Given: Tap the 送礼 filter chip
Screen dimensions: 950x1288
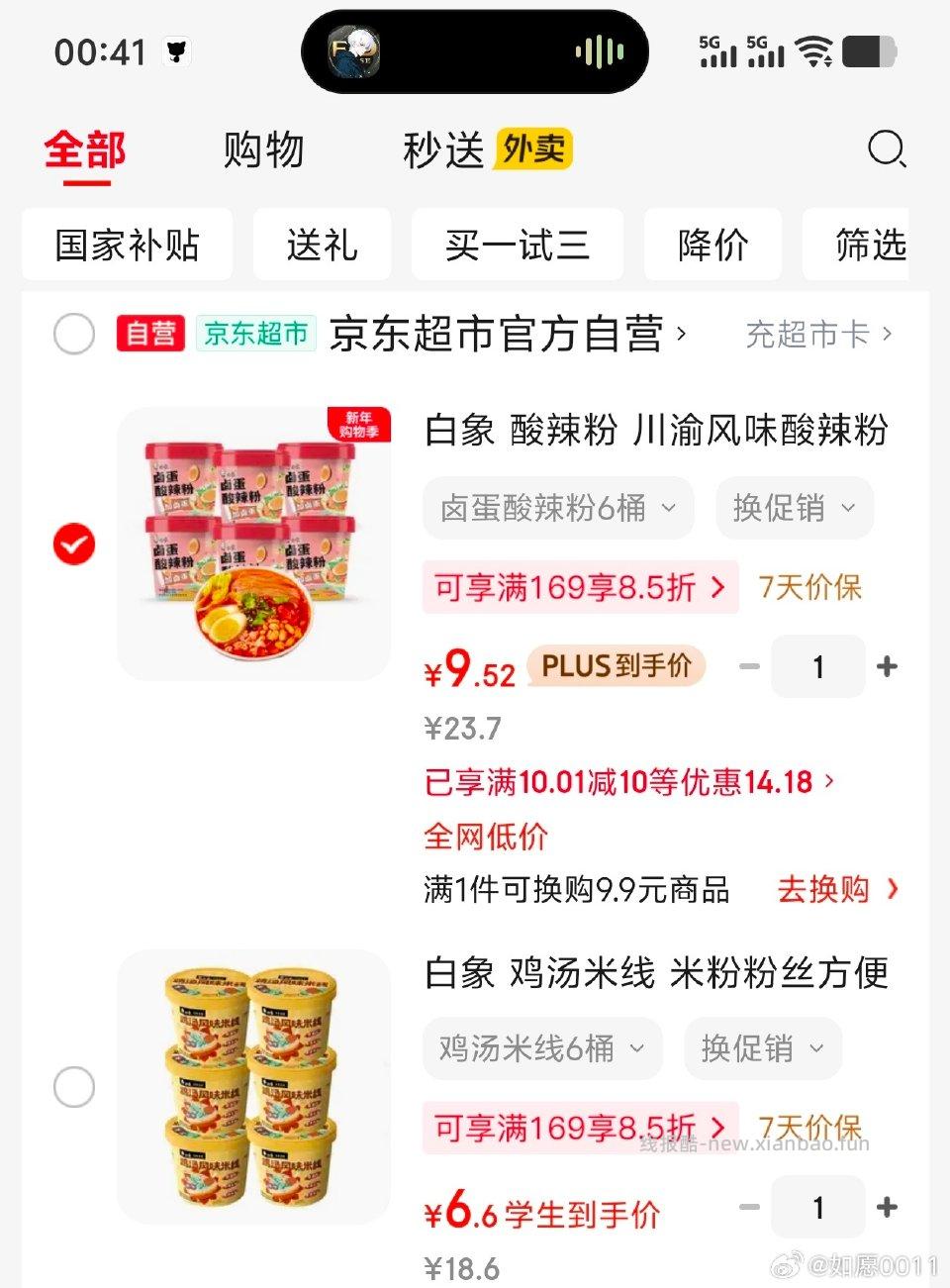Looking at the screenshot, I should [323, 245].
